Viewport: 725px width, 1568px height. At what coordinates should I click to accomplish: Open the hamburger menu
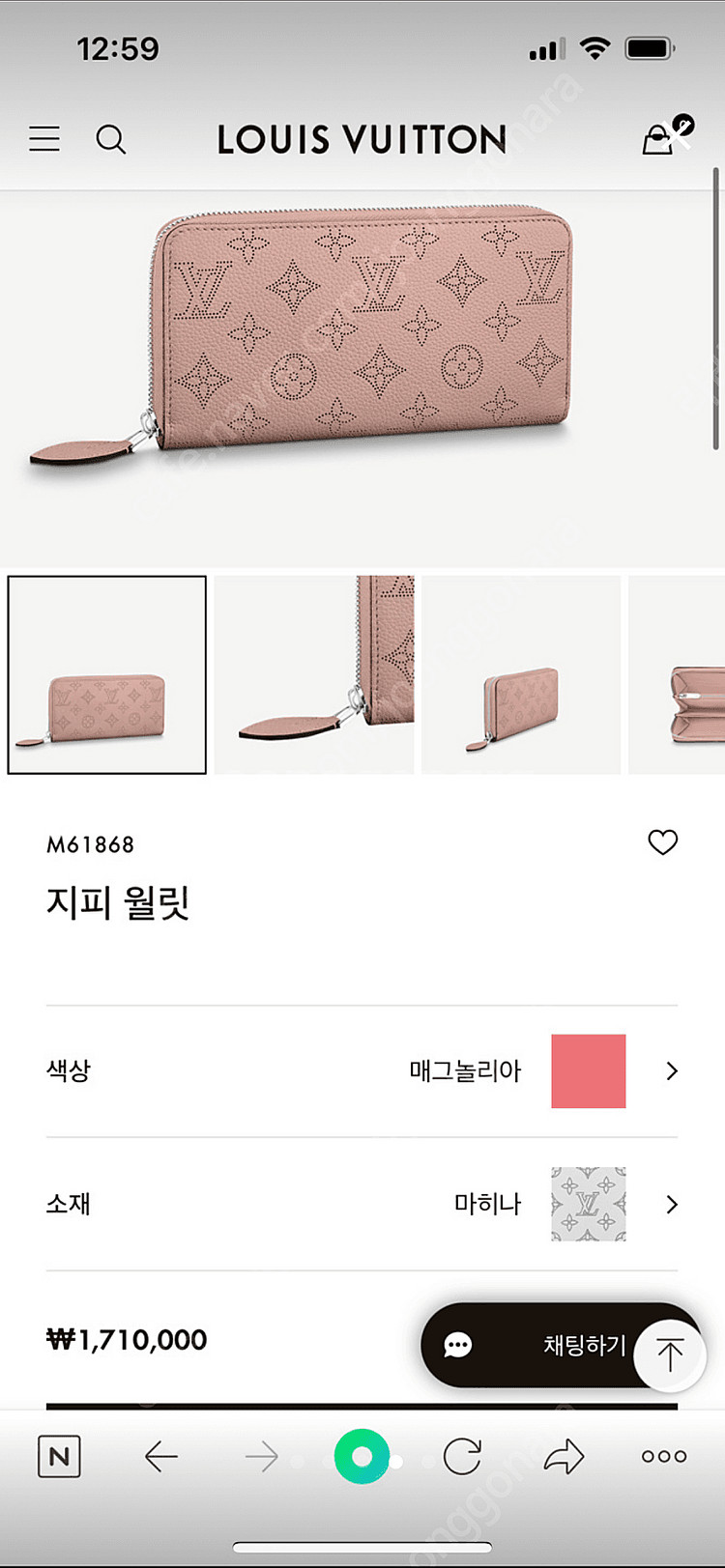pyautogui.click(x=44, y=139)
